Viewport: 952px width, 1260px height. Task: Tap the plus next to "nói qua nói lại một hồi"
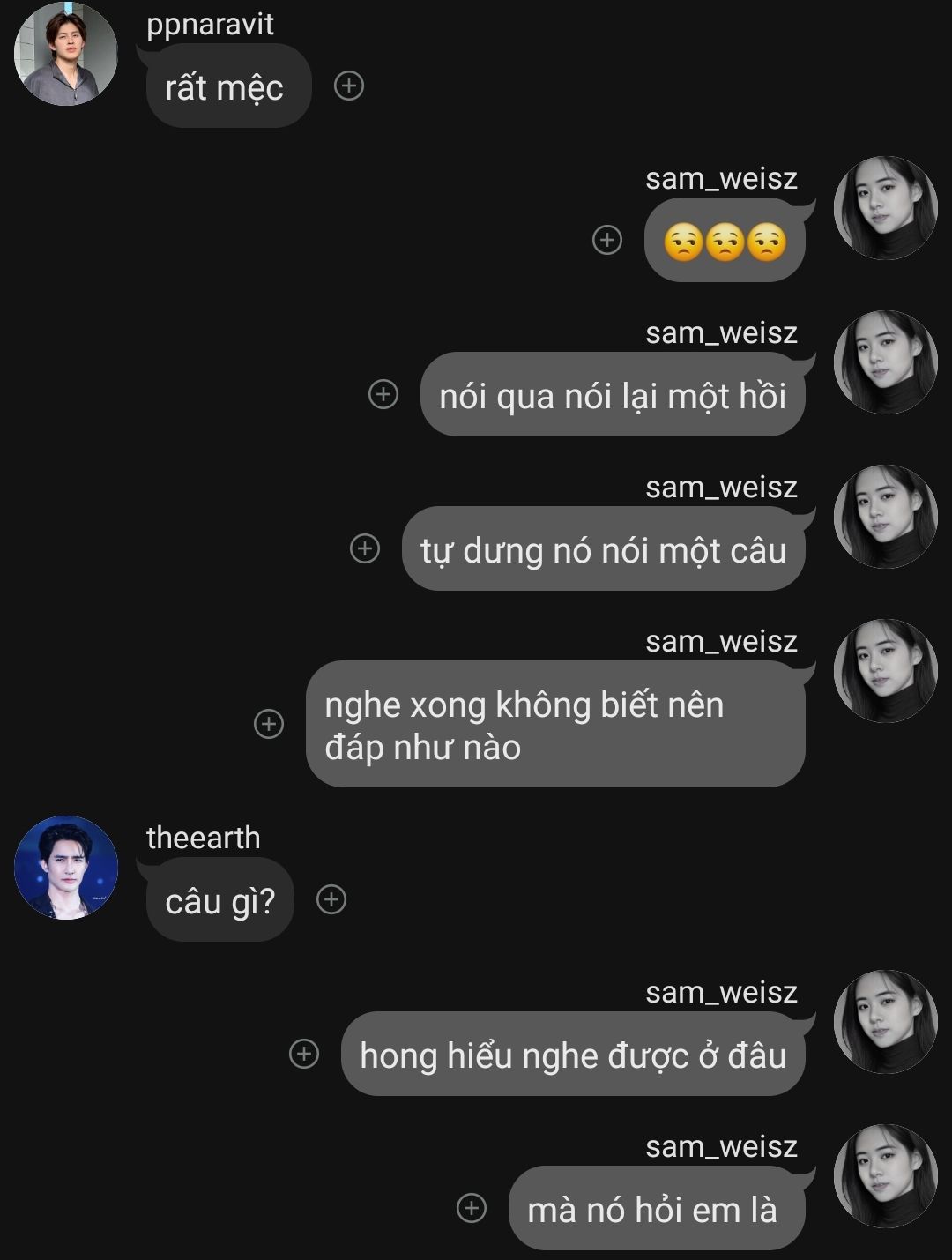[x=383, y=394]
